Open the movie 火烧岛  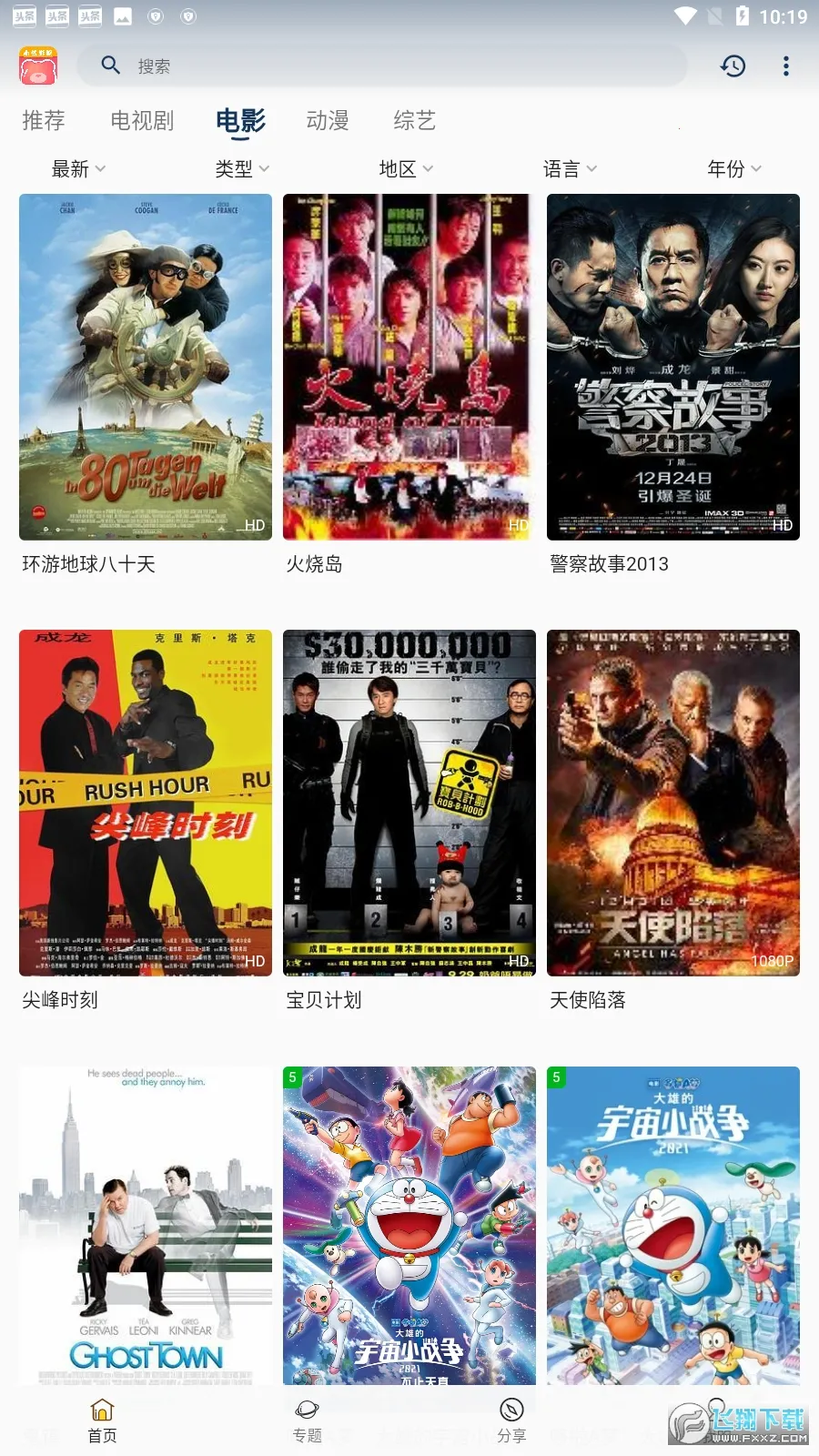click(409, 367)
